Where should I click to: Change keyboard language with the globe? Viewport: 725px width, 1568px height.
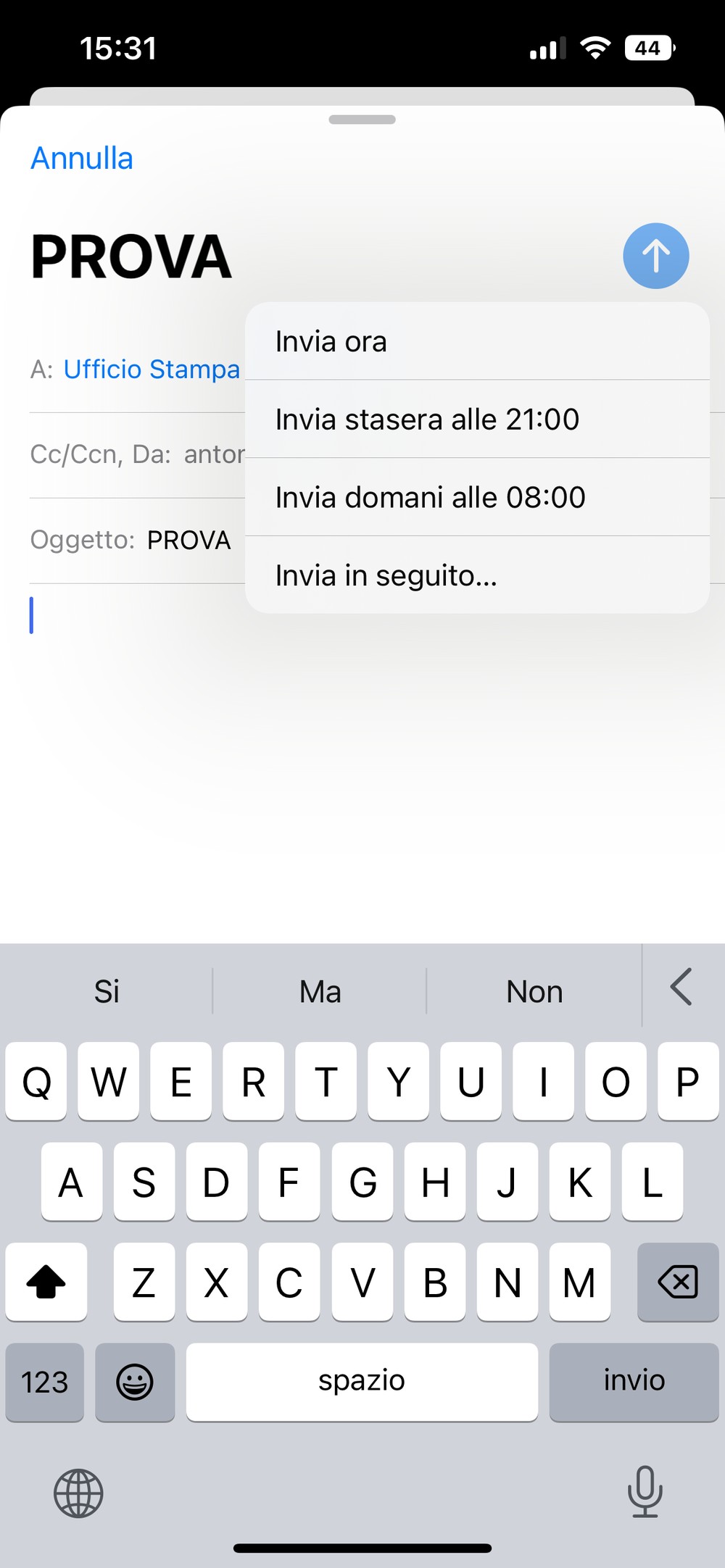(78, 1493)
